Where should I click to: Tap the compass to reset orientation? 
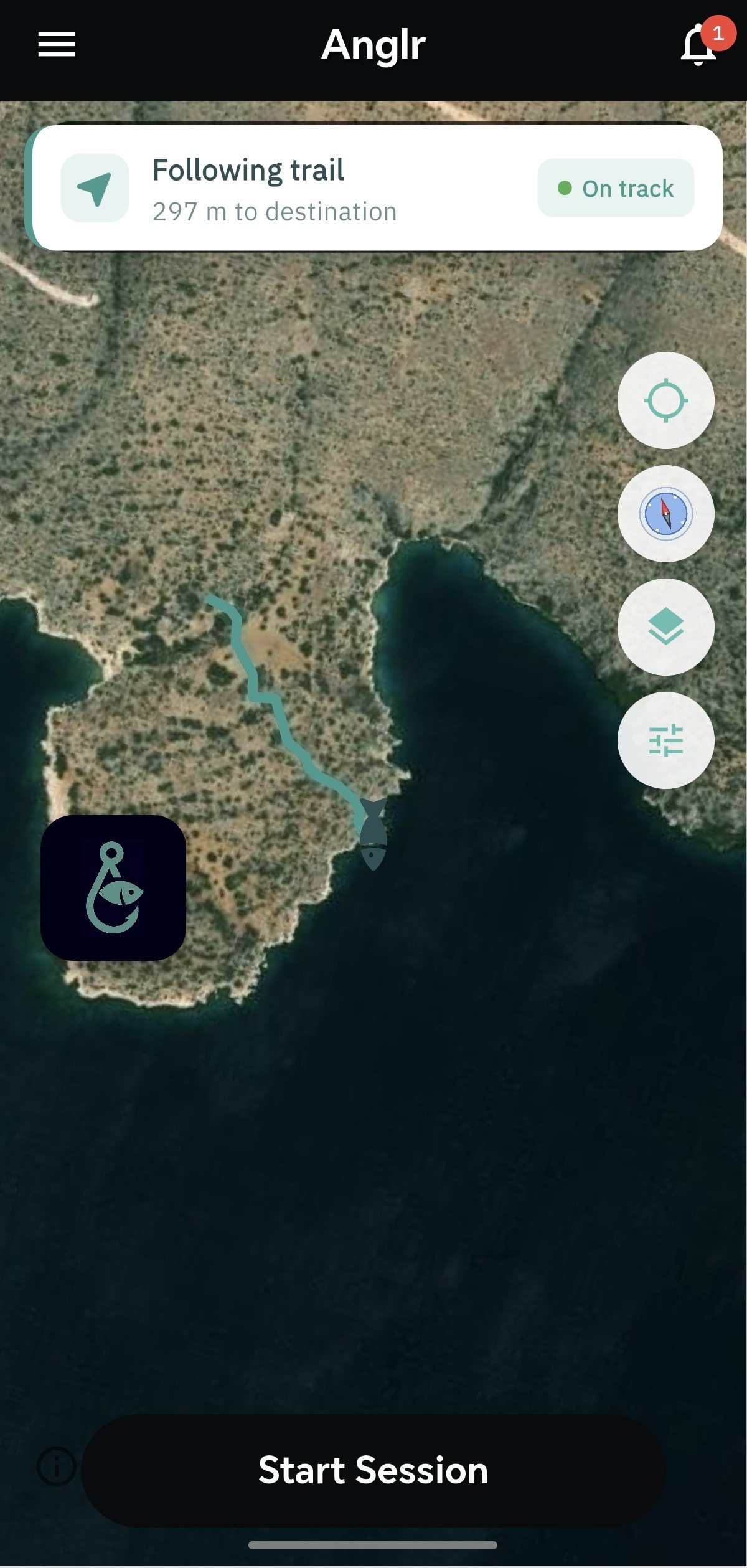point(665,514)
